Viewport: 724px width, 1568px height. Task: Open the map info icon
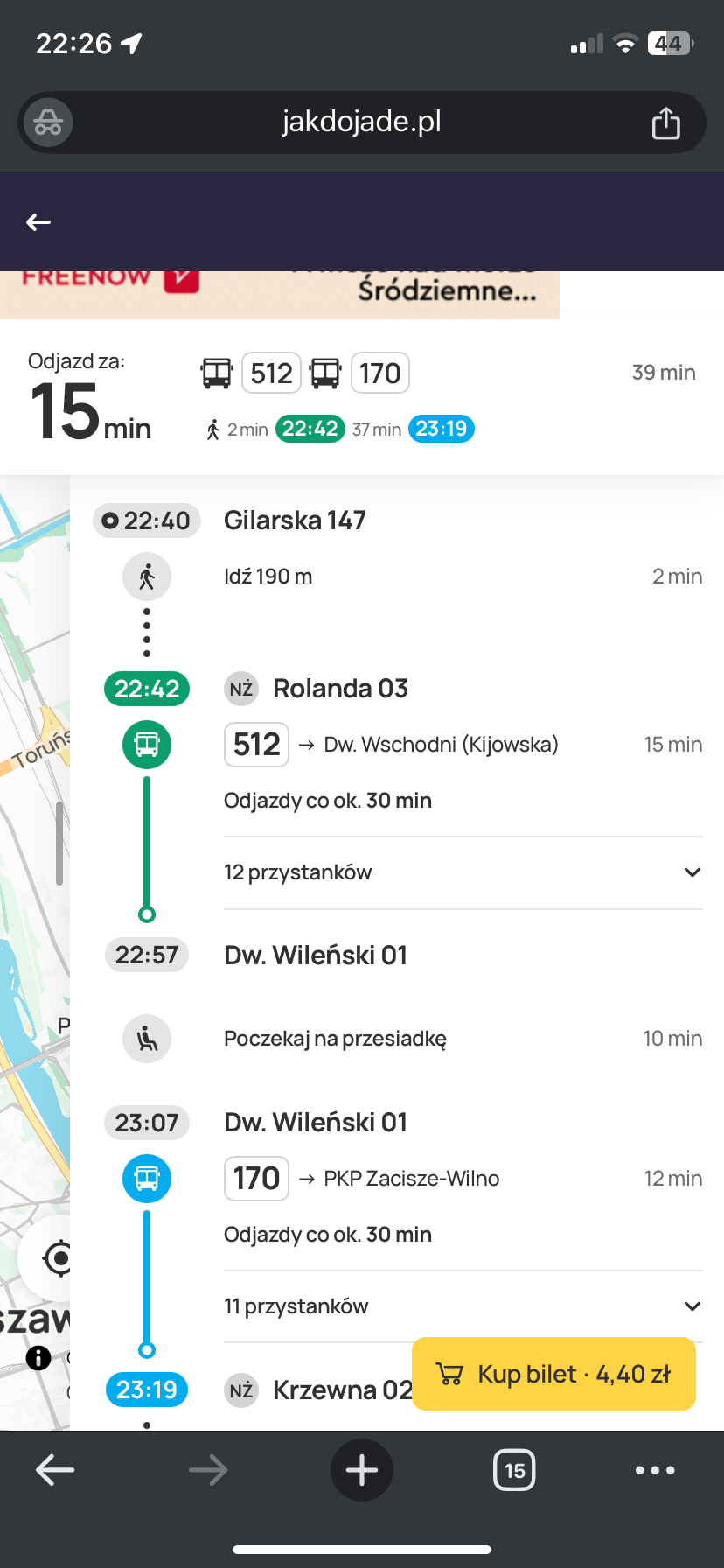click(38, 1358)
